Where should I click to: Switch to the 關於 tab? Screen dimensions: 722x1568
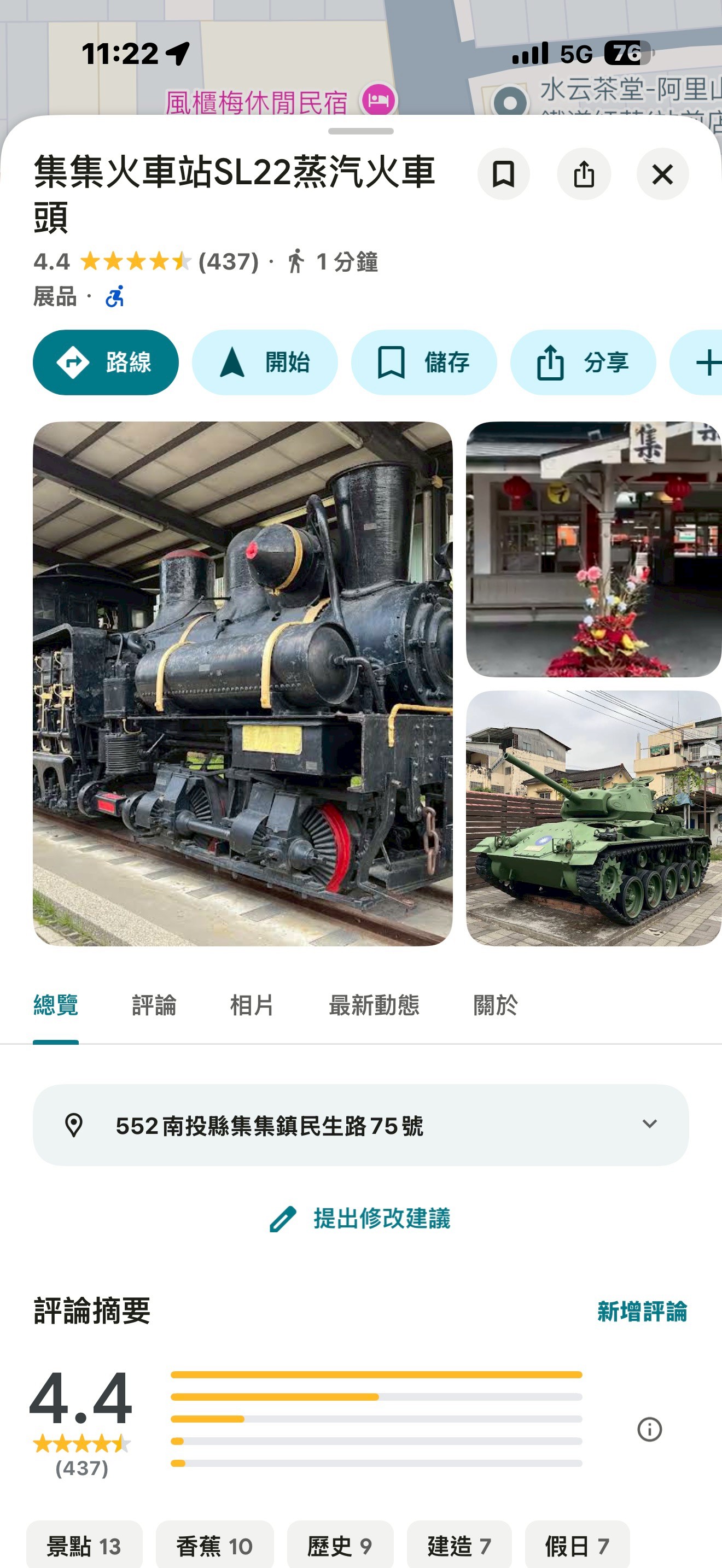pyautogui.click(x=495, y=1004)
